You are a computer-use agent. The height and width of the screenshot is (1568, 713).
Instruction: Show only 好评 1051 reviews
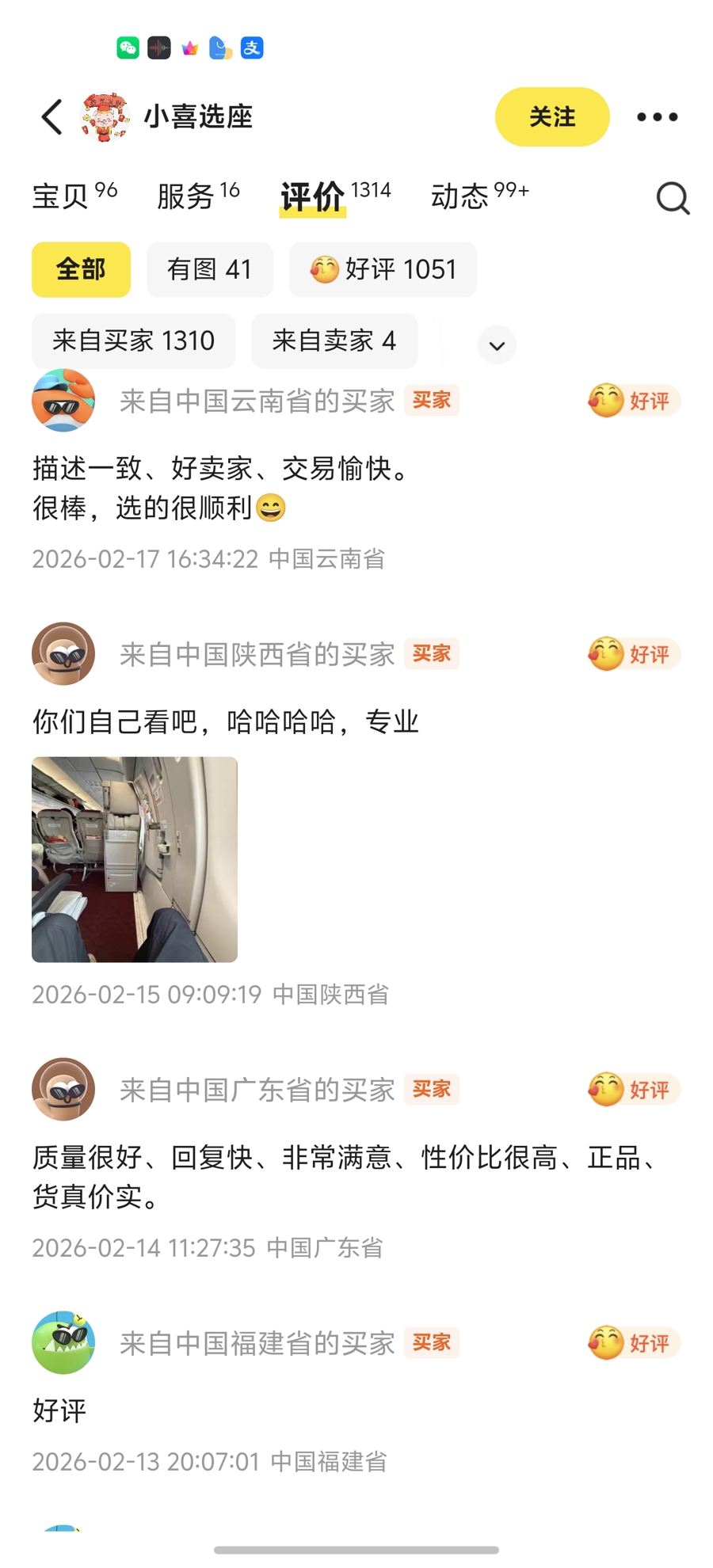pos(383,269)
